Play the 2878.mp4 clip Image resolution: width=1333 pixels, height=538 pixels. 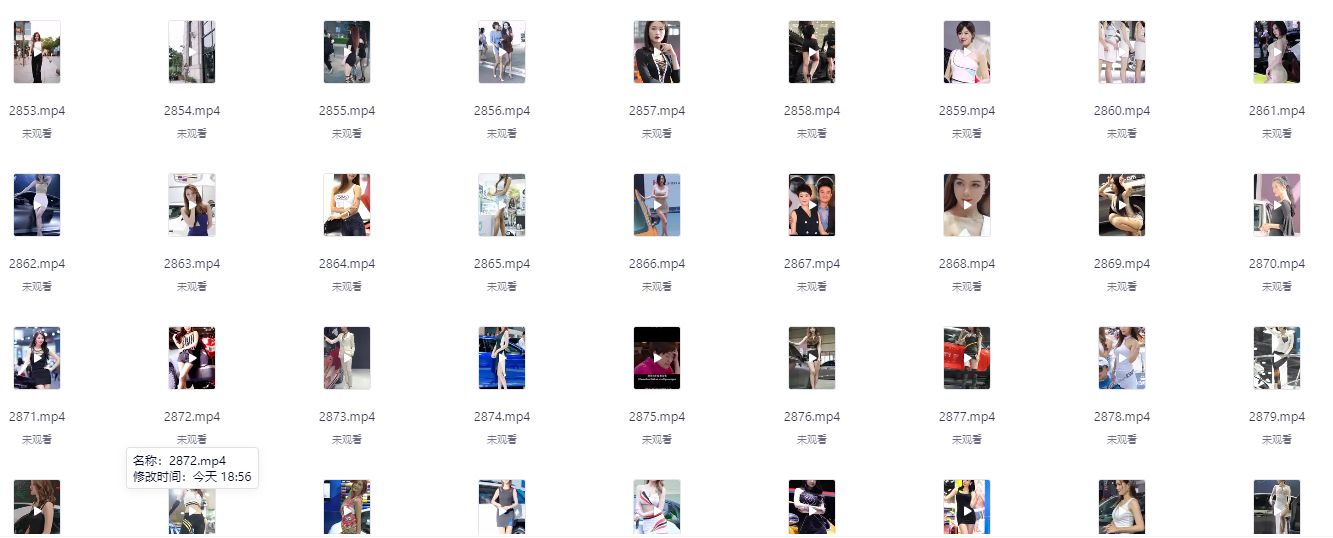[1122, 358]
